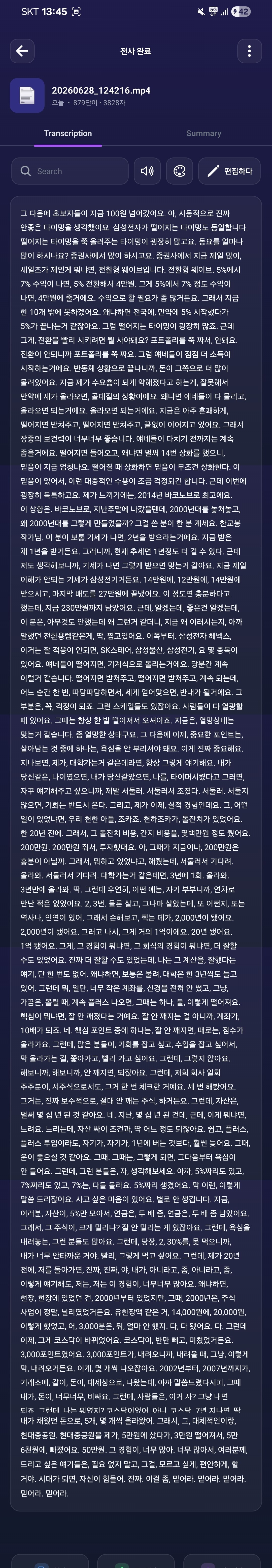Go back using the arrow button

(22, 51)
